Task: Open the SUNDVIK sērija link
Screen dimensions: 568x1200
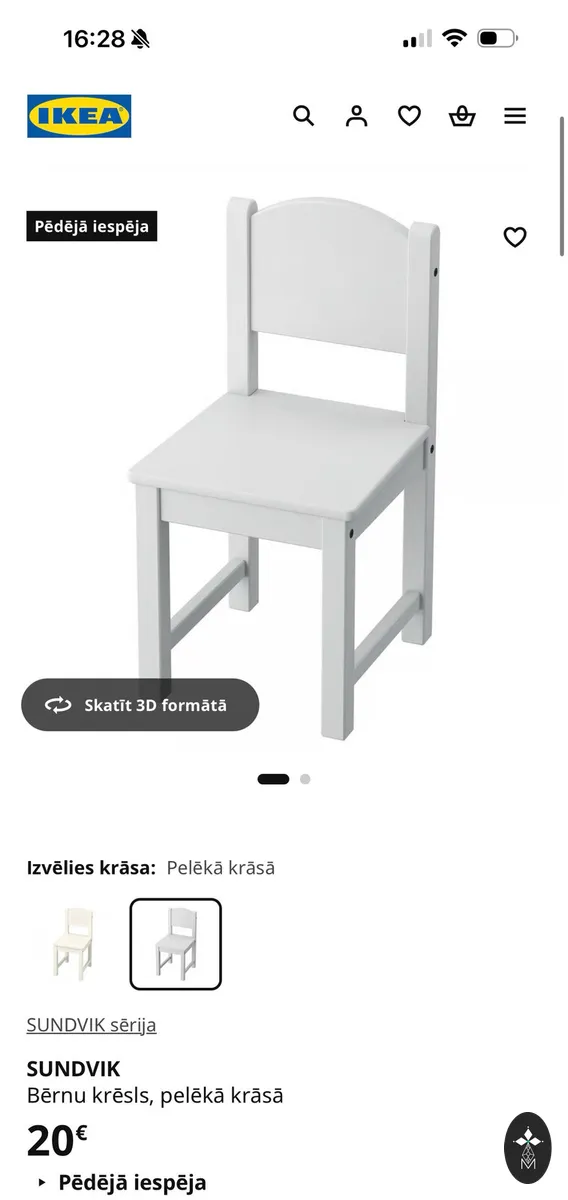Action: (91, 1025)
